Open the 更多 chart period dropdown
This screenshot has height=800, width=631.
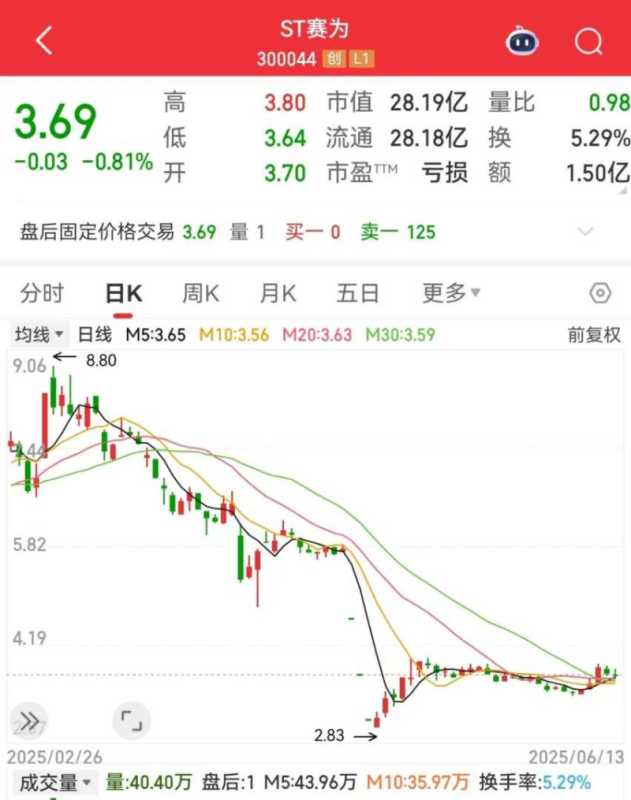(x=450, y=293)
